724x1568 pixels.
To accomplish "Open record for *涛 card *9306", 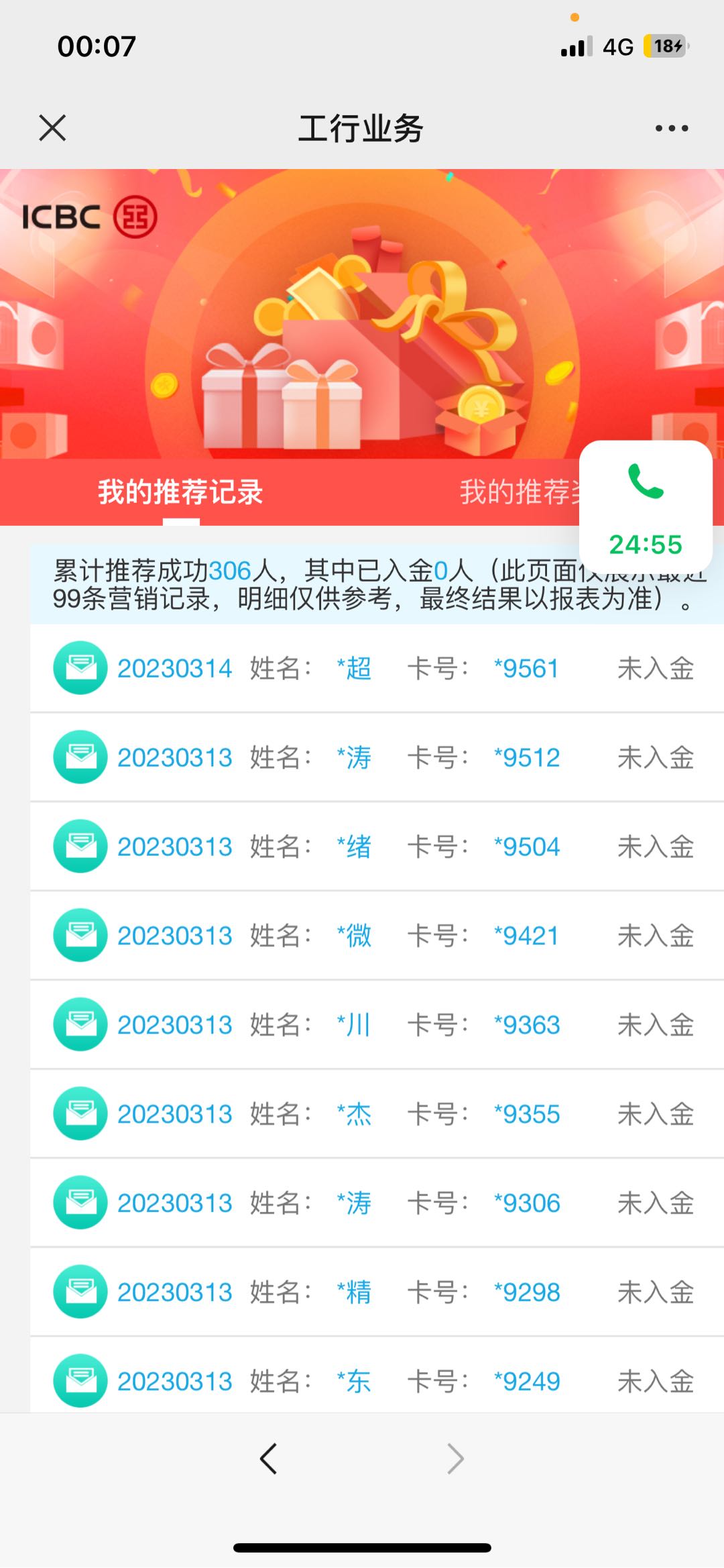I will click(x=377, y=1203).
